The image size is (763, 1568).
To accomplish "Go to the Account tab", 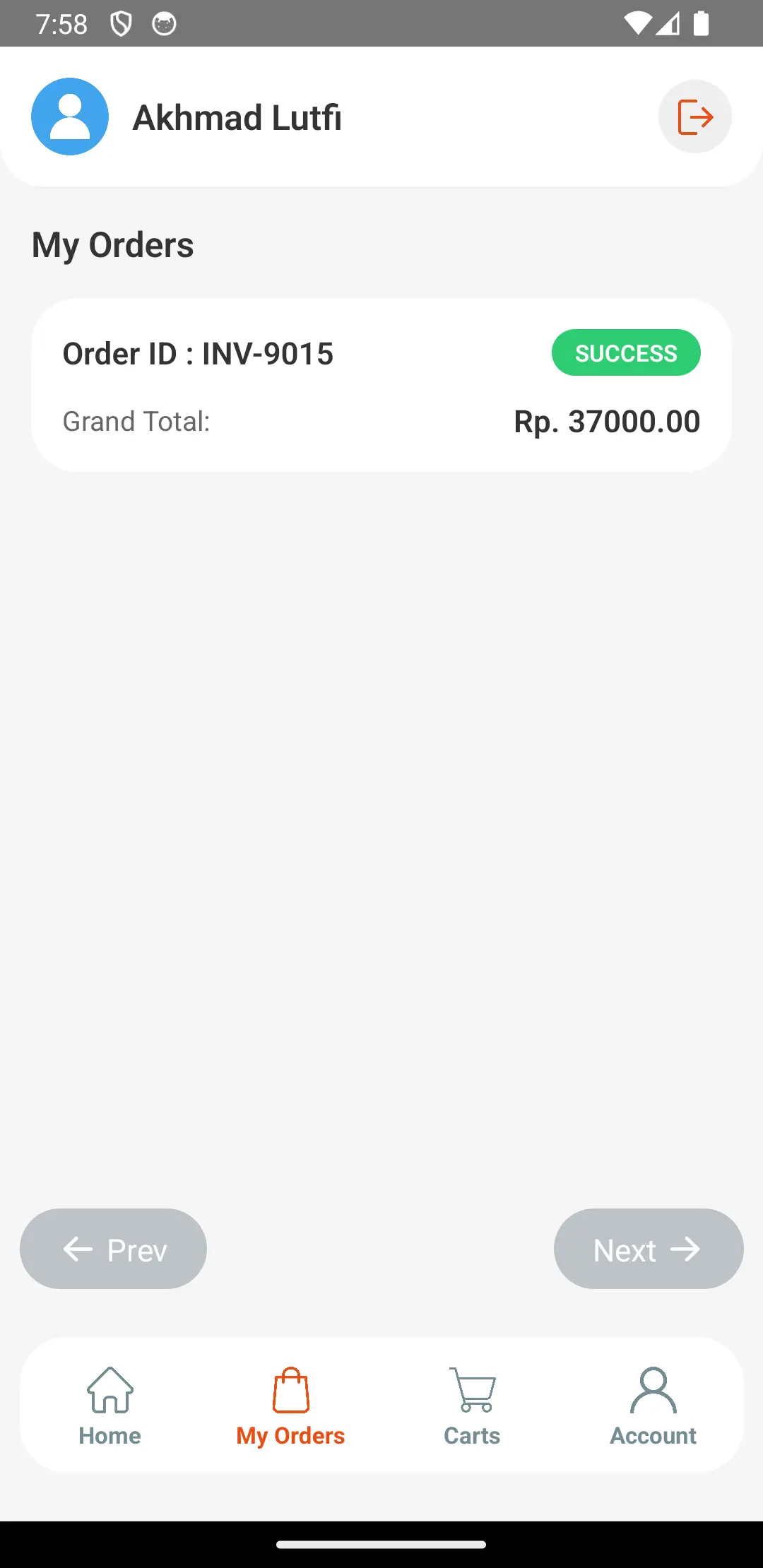I will click(653, 1406).
